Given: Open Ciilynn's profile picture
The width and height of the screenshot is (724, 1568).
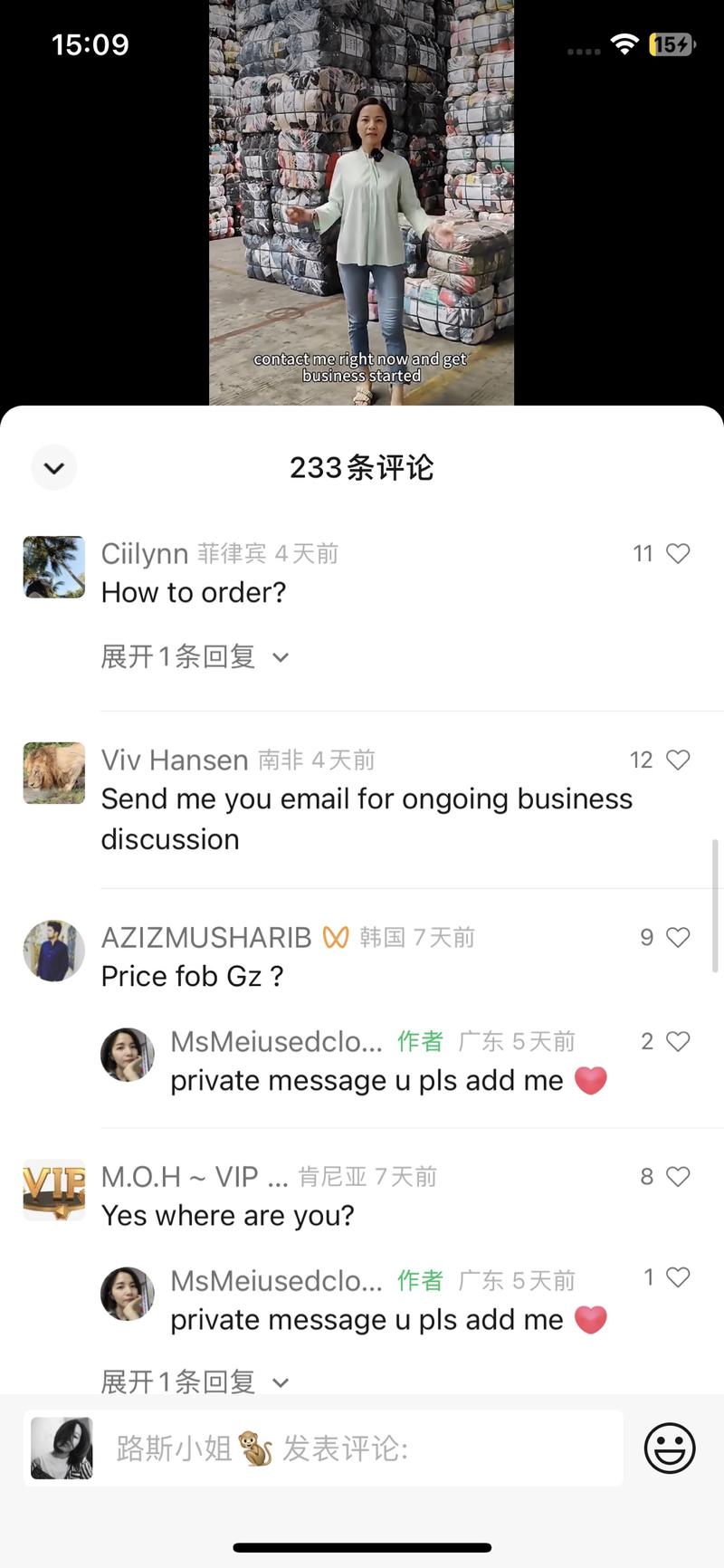Looking at the screenshot, I should click(x=54, y=567).
